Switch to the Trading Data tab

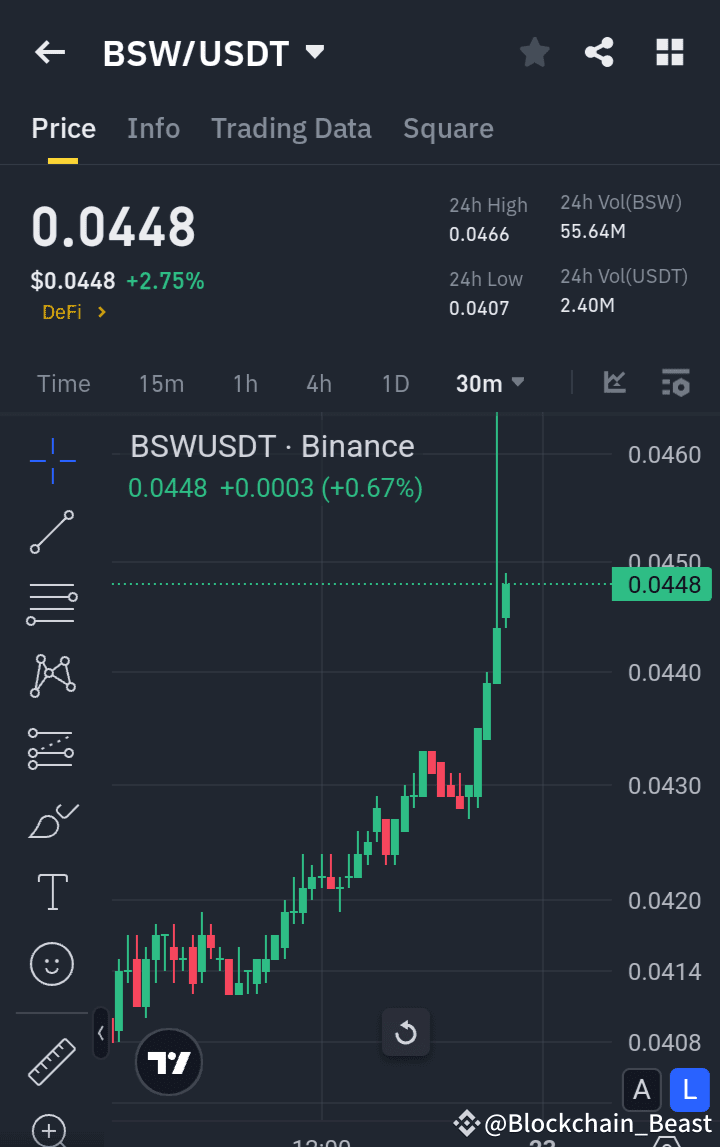coord(291,128)
